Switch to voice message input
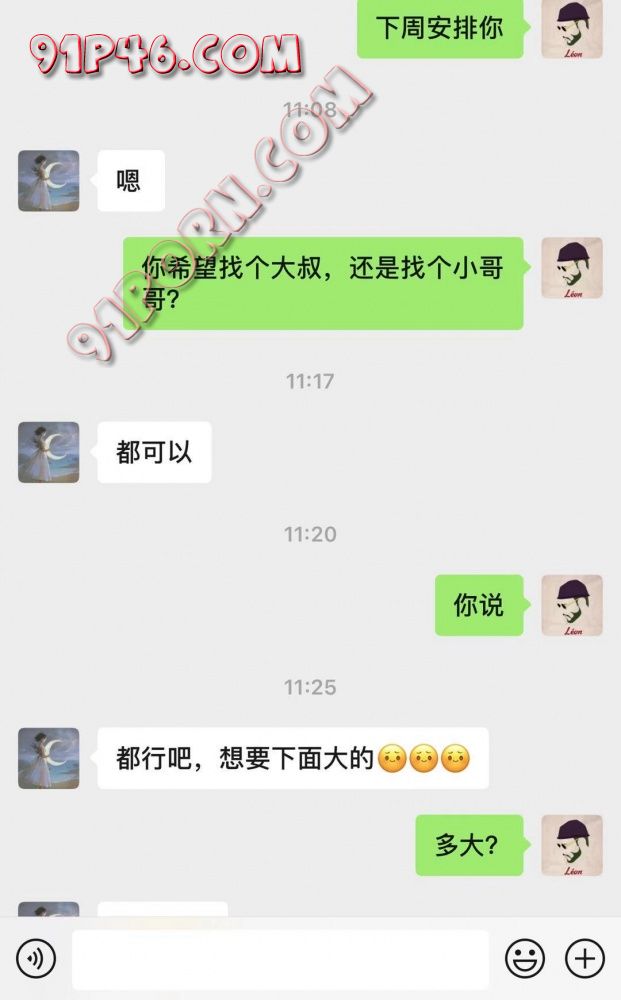 [x=36, y=960]
